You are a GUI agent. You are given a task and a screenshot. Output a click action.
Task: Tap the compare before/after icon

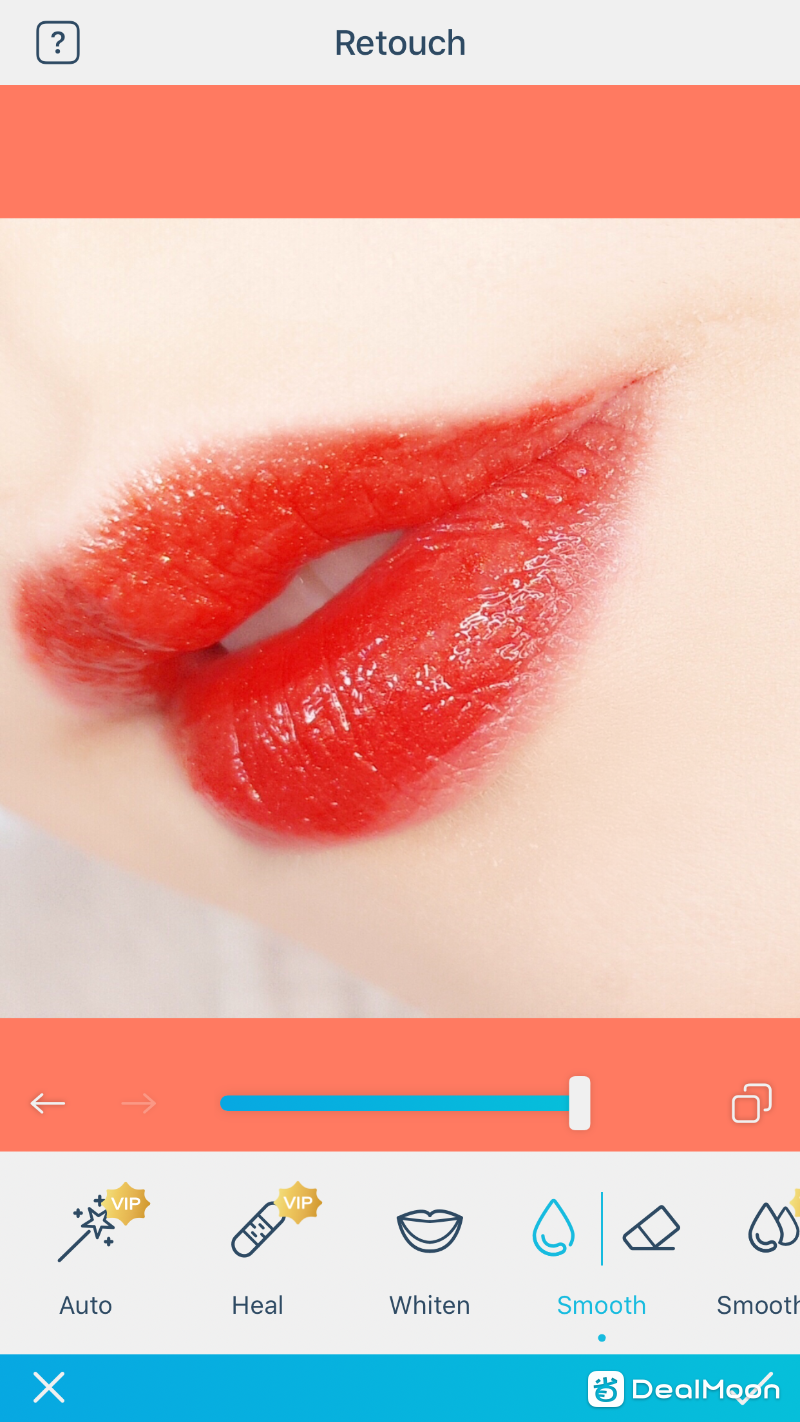click(751, 1103)
